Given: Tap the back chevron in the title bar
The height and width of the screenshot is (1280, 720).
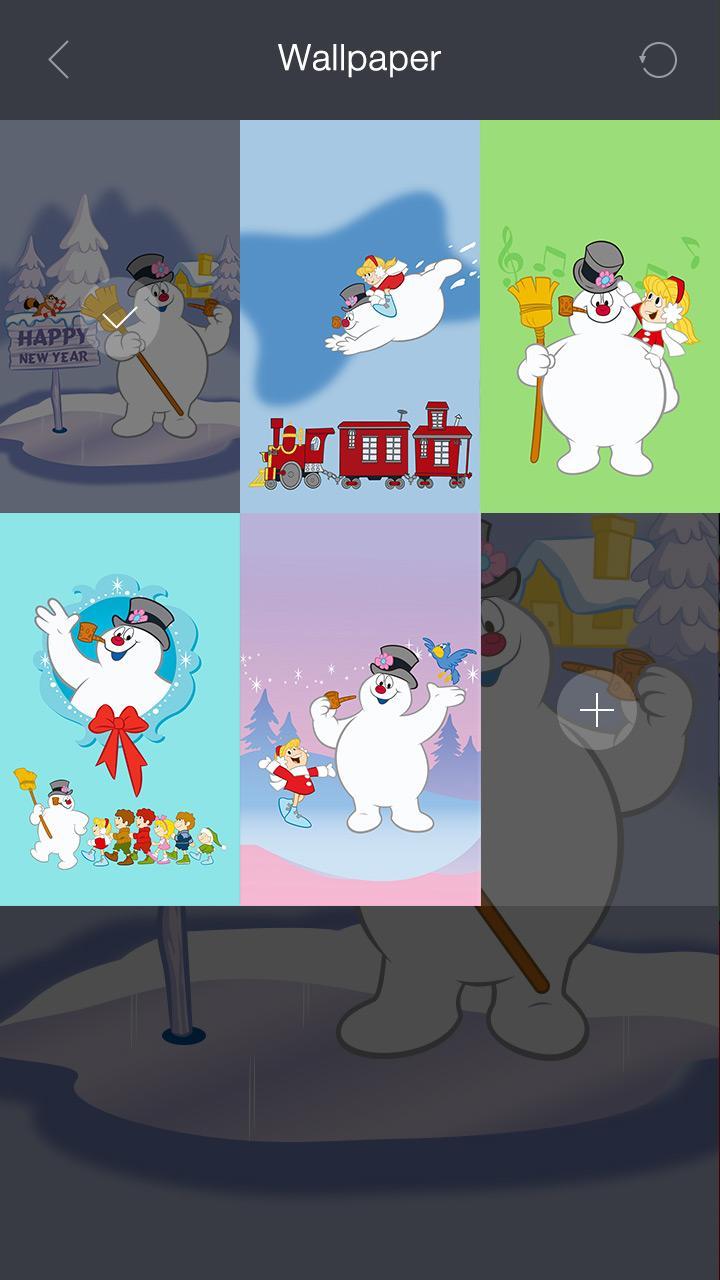Looking at the screenshot, I should [57, 60].
